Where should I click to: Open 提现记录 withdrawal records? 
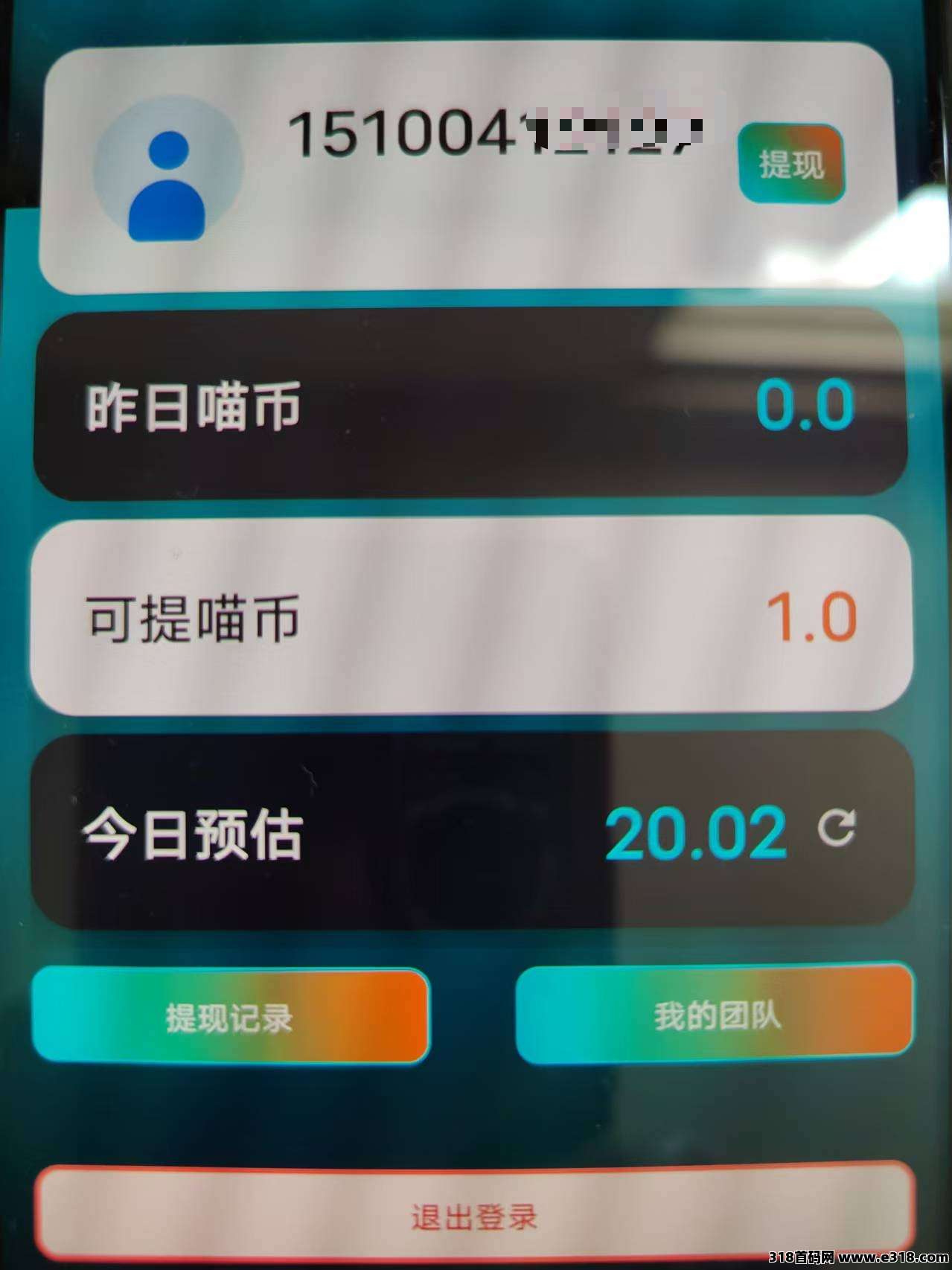pyautogui.click(x=230, y=1016)
